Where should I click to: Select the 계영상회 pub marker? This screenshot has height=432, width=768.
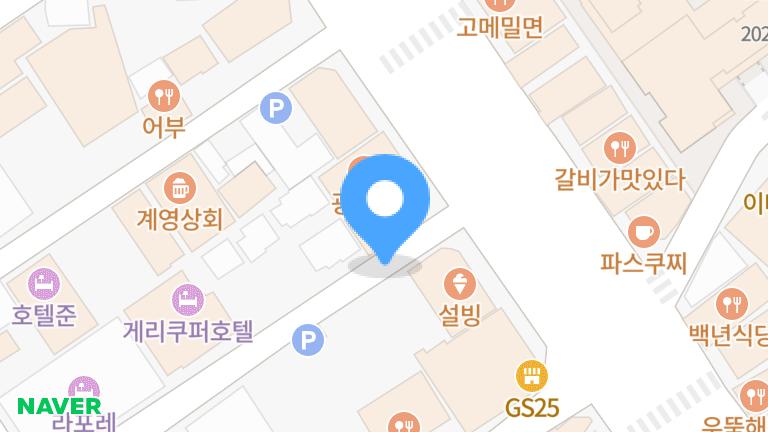click(179, 188)
